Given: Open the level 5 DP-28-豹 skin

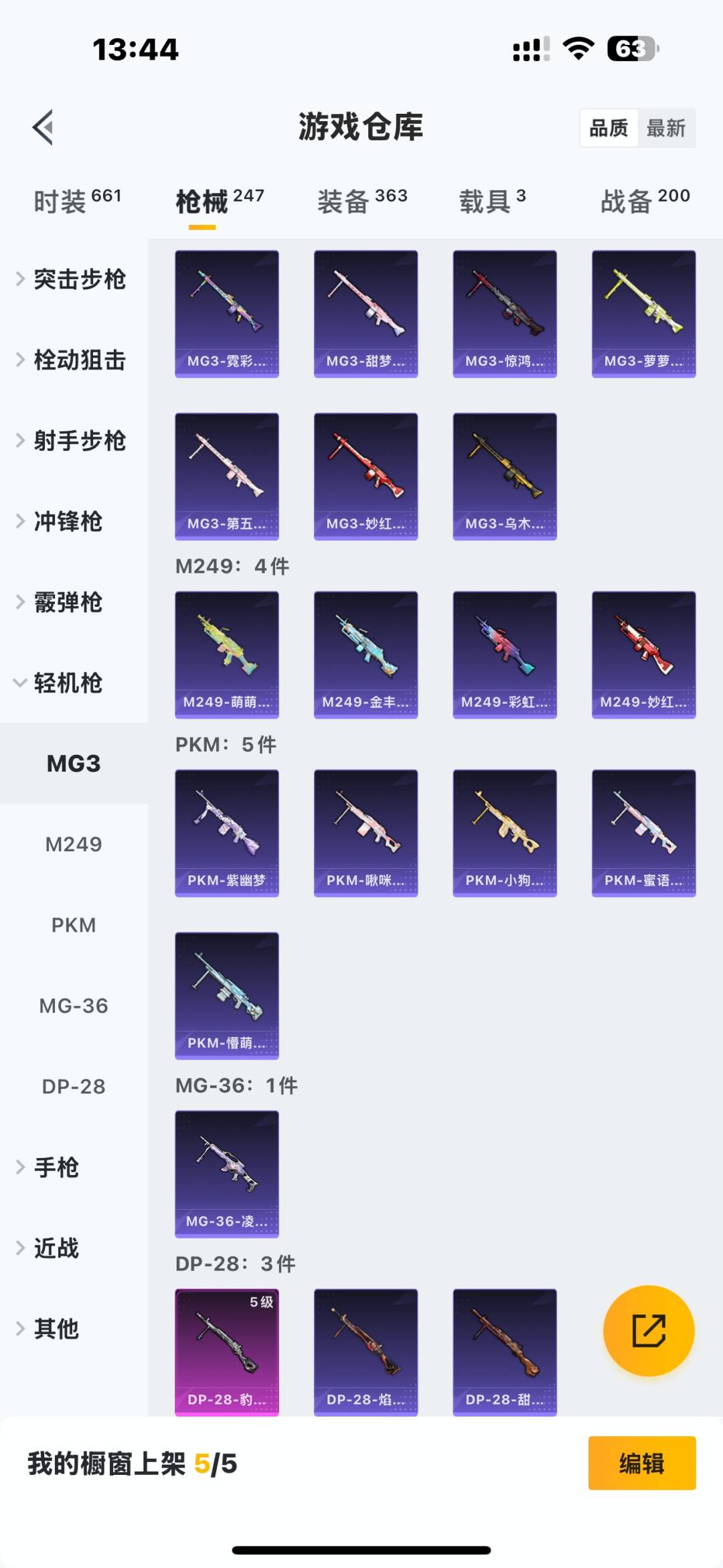Looking at the screenshot, I should (227, 1352).
